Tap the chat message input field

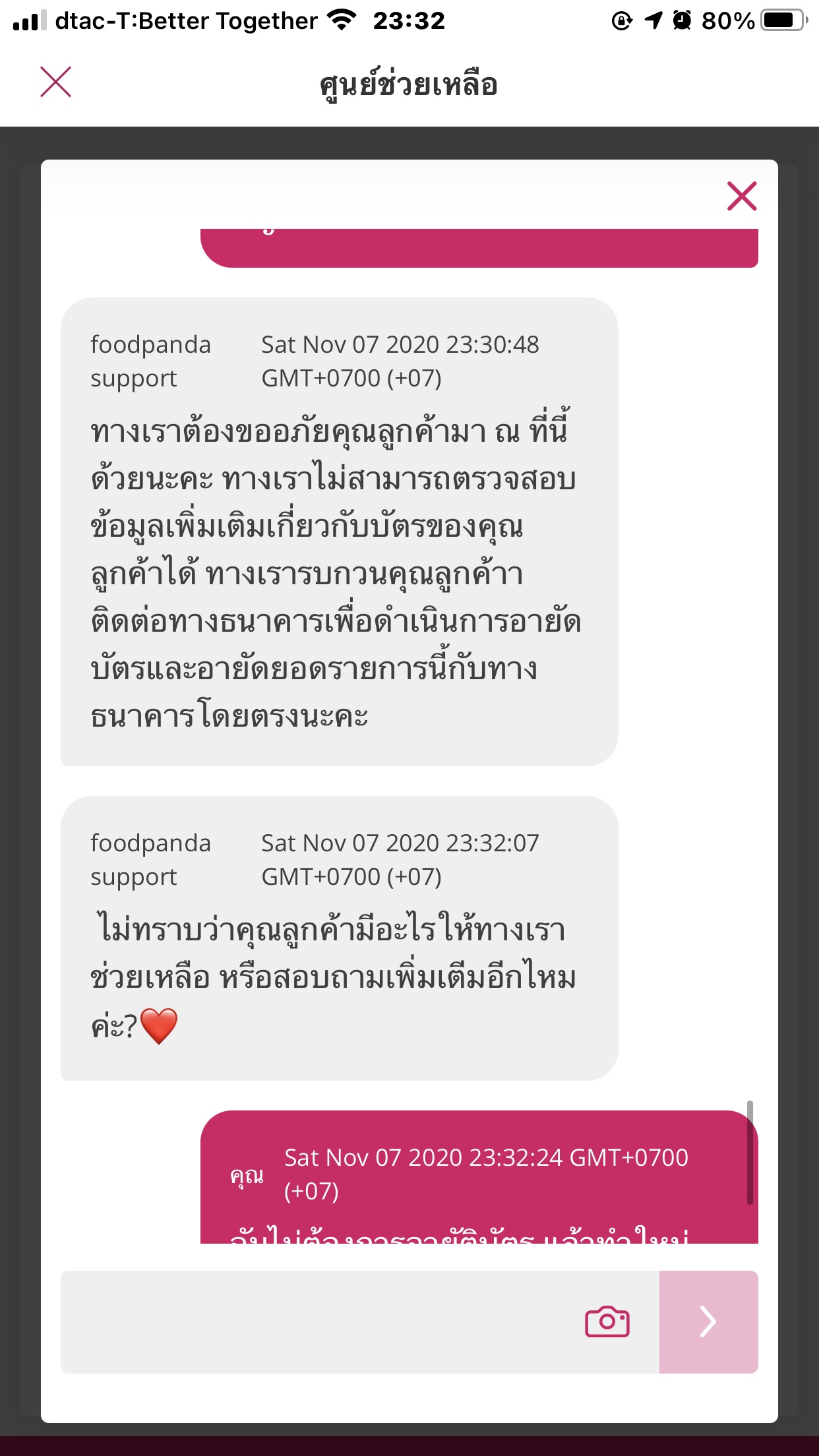[317, 1321]
